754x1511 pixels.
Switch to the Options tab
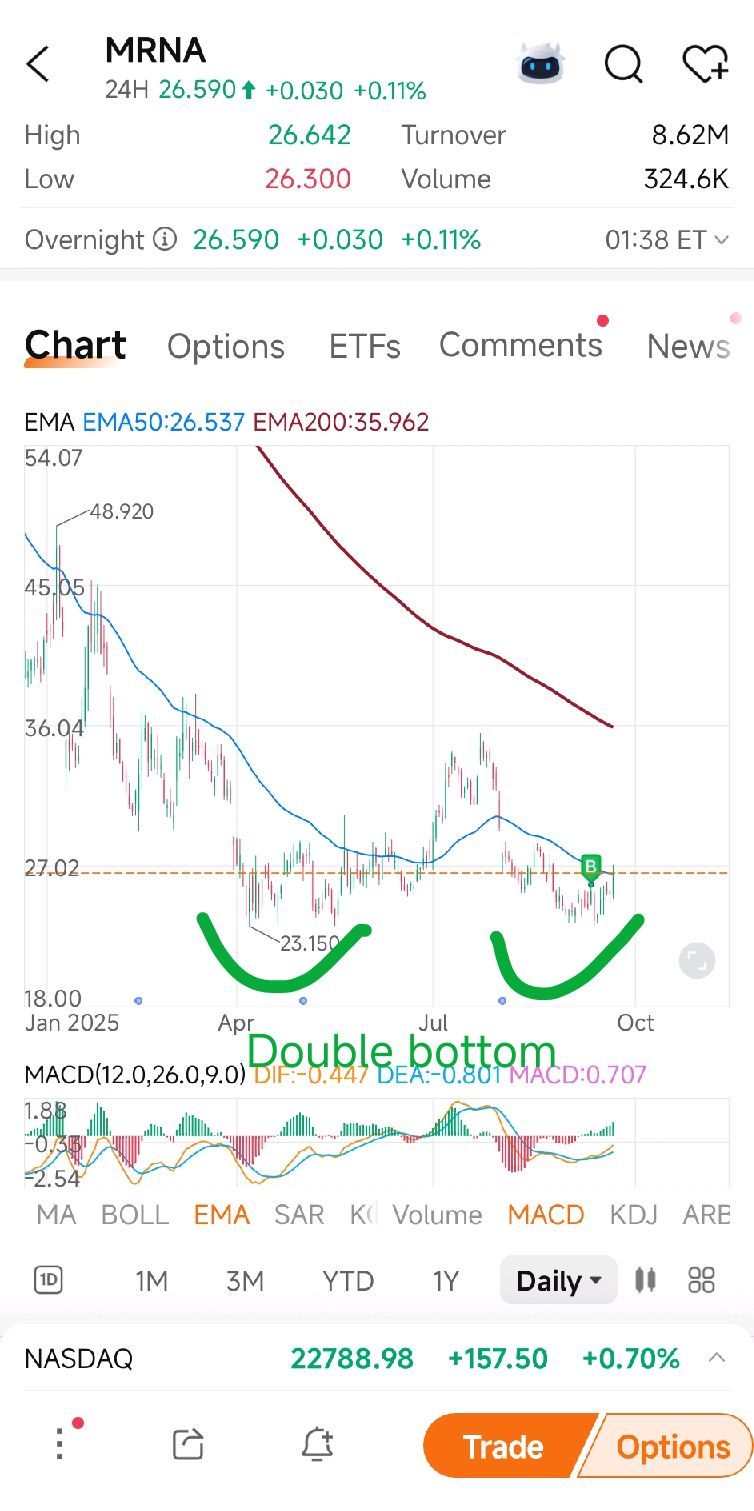click(226, 346)
